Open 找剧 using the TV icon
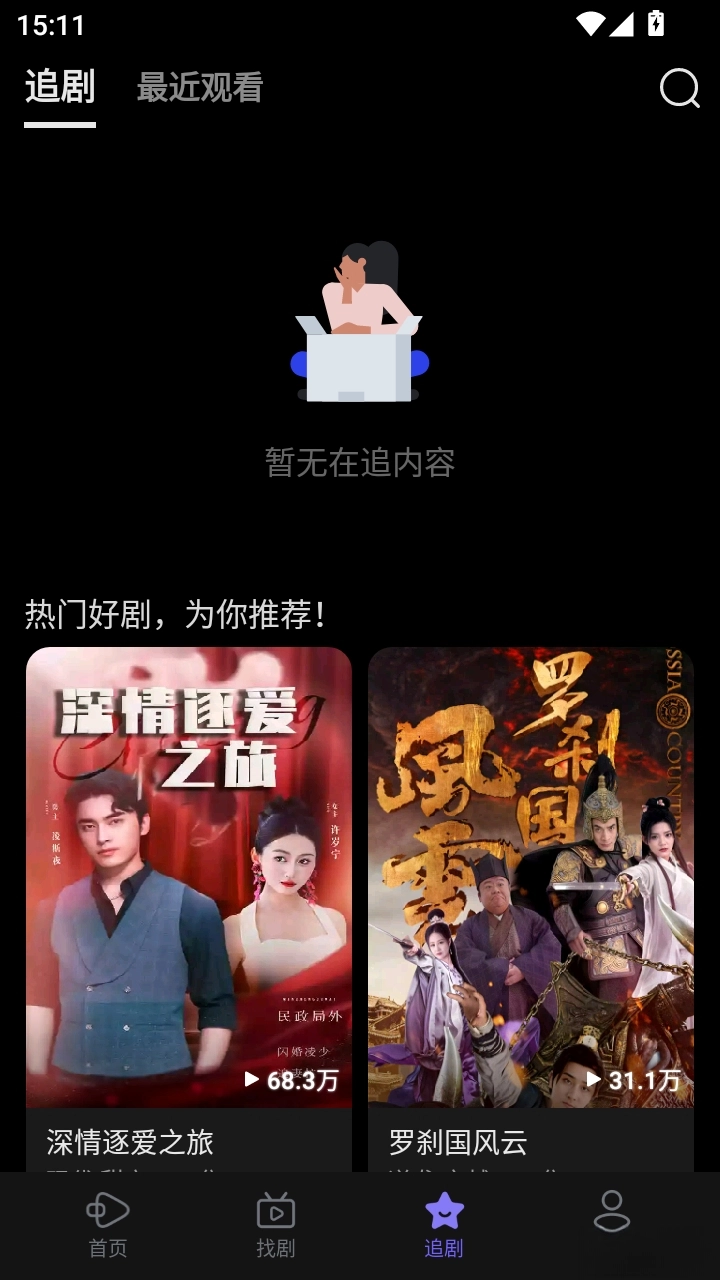Screen dimensions: 720x1280 pos(275,1211)
